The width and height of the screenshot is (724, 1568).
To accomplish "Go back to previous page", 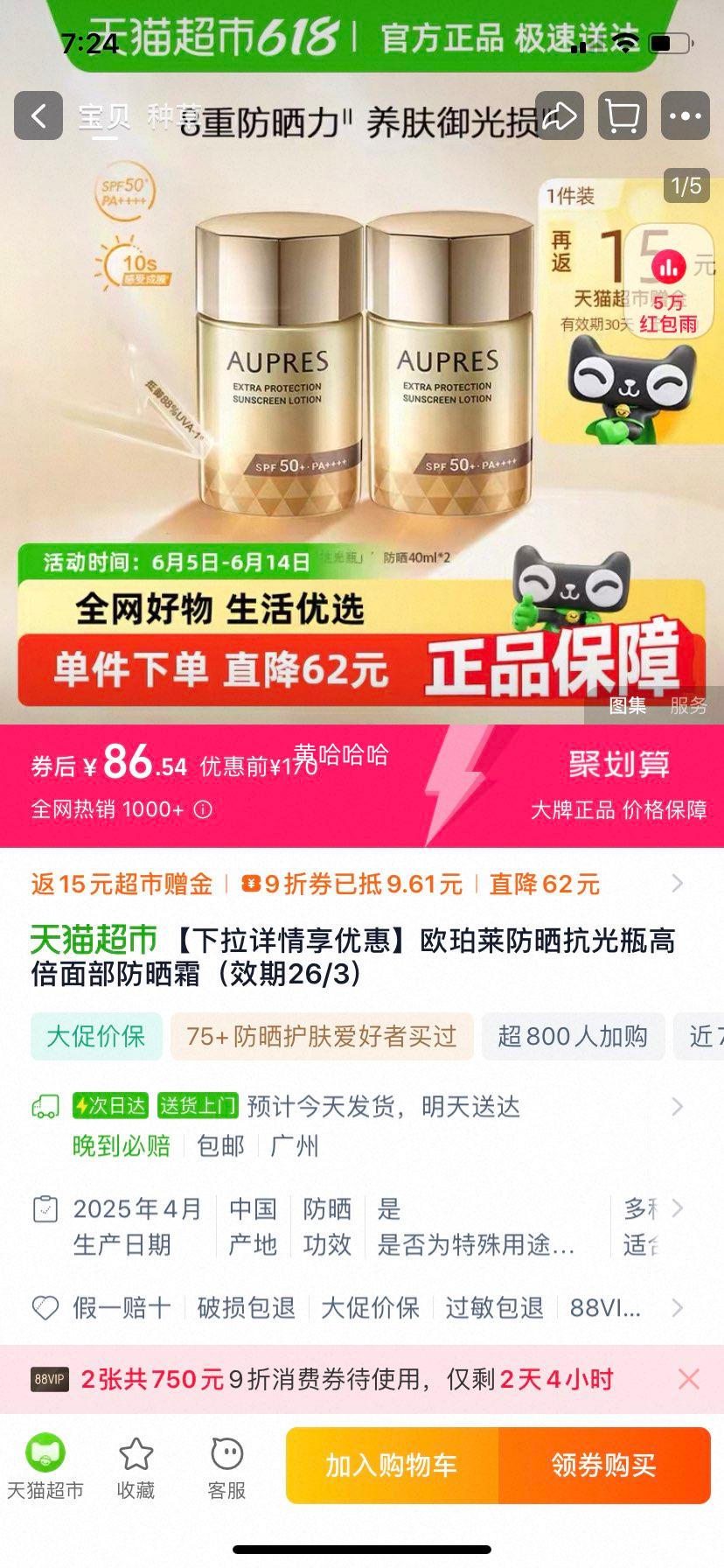I will [38, 115].
